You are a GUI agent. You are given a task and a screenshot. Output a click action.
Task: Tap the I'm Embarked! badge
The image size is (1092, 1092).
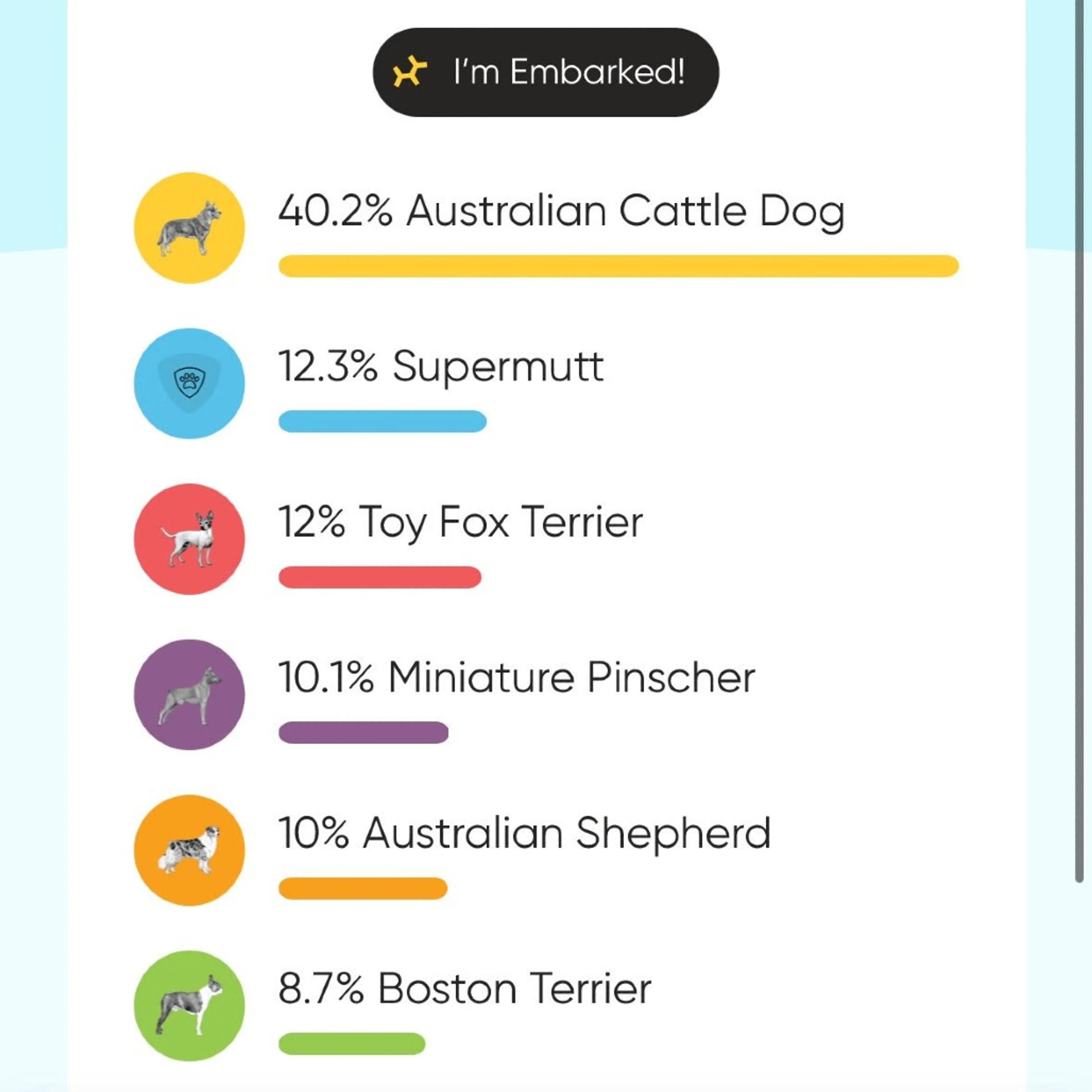[545, 72]
